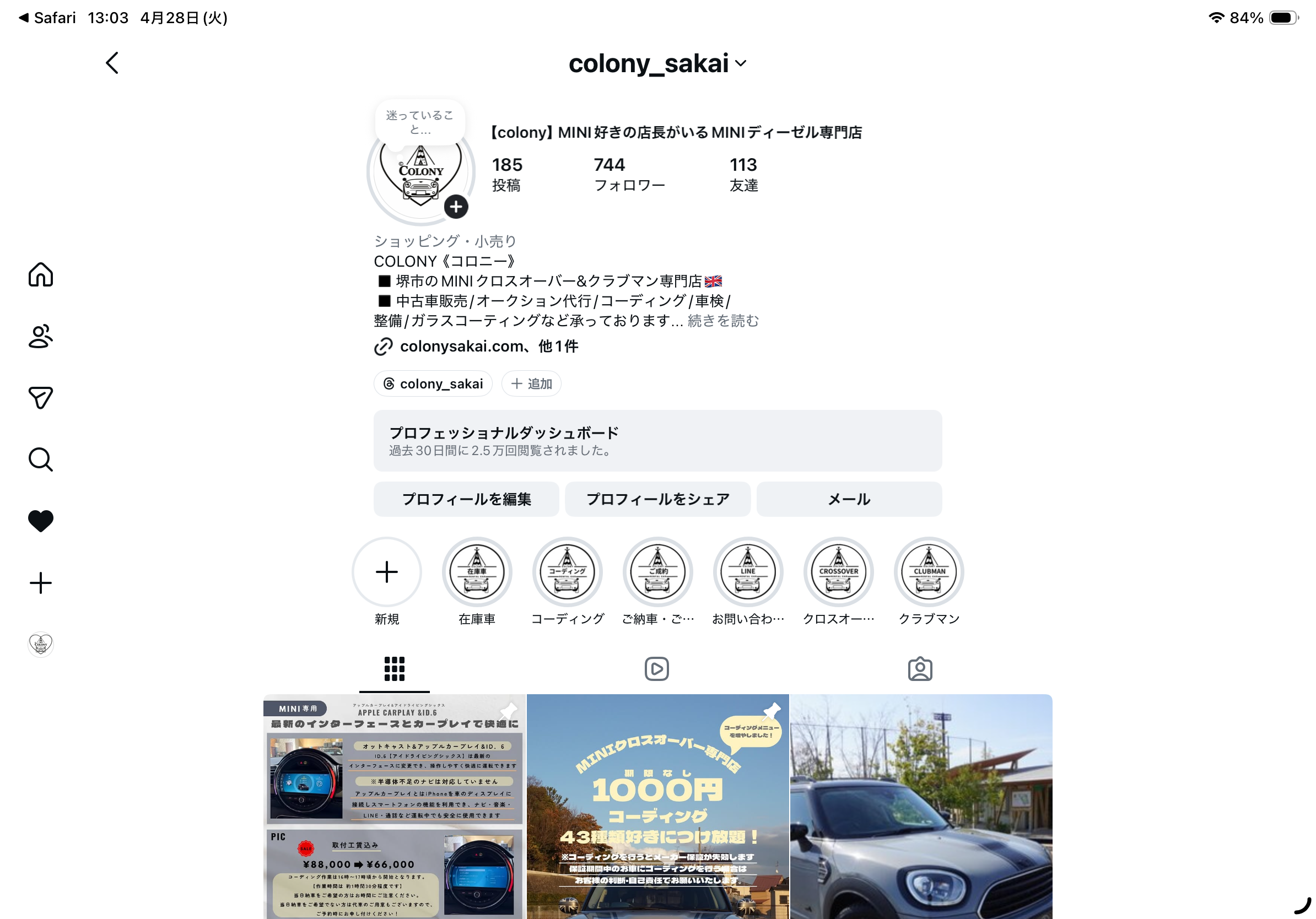Open the direct messages paper plane
The height and width of the screenshot is (919, 1316).
(x=41, y=398)
